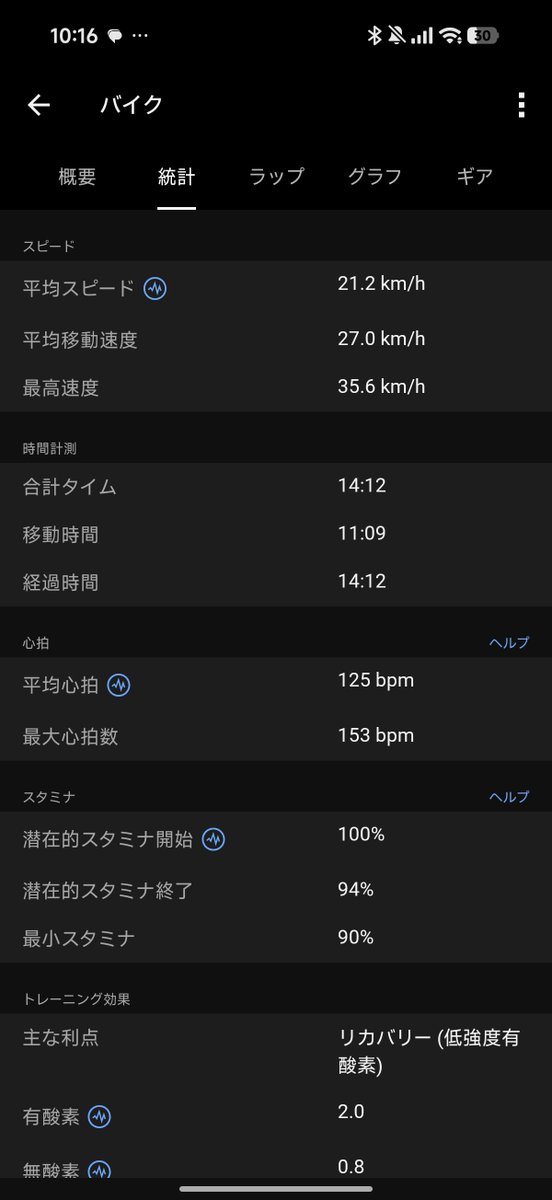Open the three-dot overflow menu
Viewport: 552px width, 1200px height.
[x=521, y=105]
